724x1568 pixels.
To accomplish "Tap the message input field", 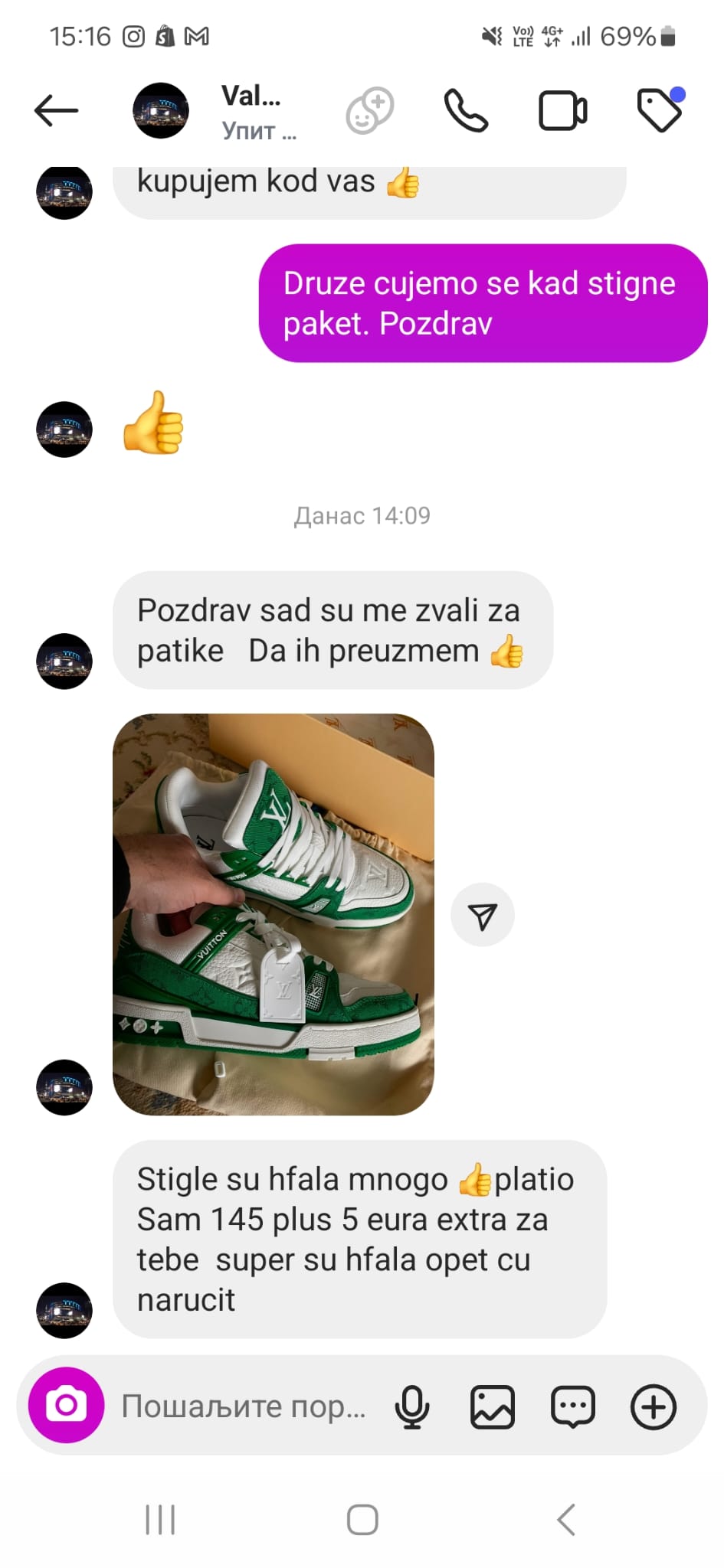I will click(245, 1406).
